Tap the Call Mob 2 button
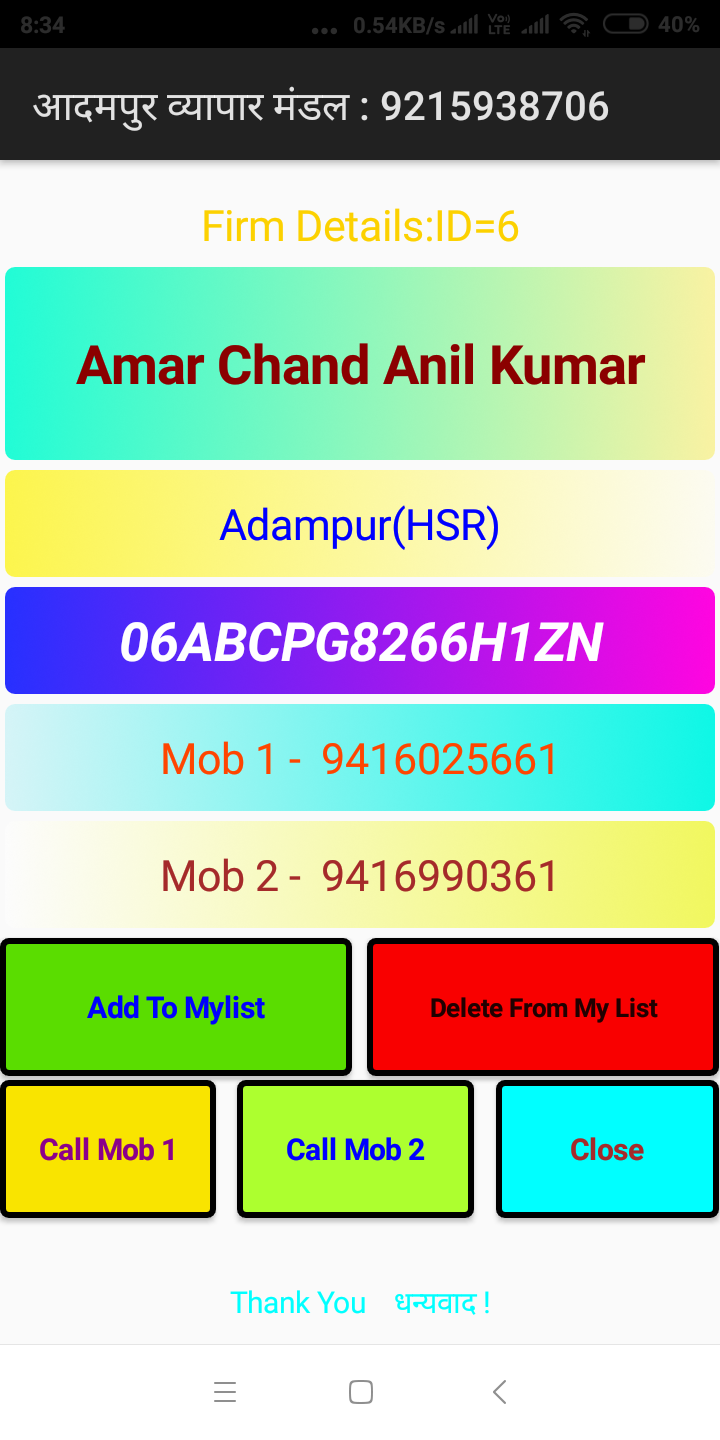 [355, 1149]
